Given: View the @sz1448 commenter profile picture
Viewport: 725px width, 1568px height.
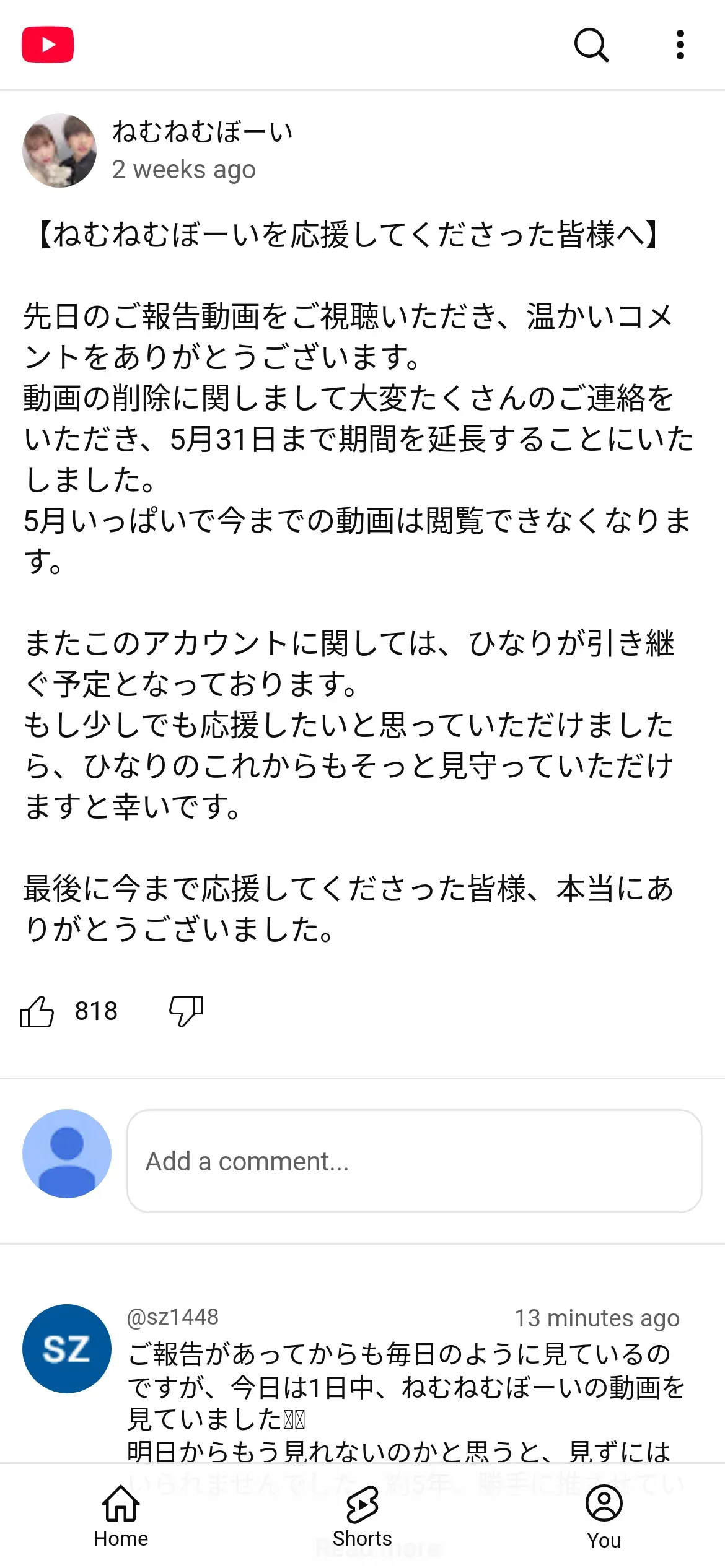Looking at the screenshot, I should [x=66, y=1349].
